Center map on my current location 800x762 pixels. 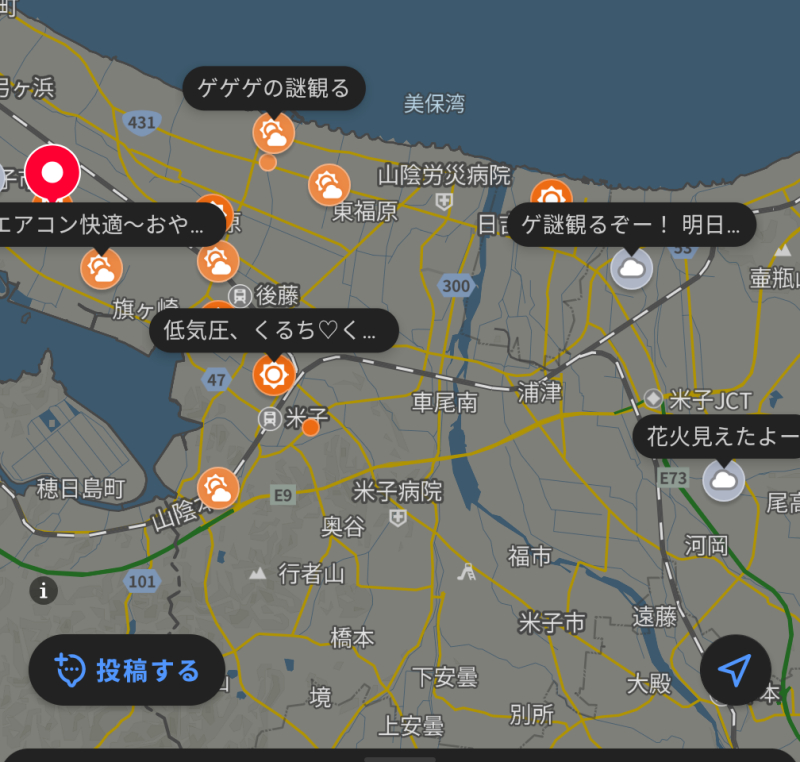[735, 670]
